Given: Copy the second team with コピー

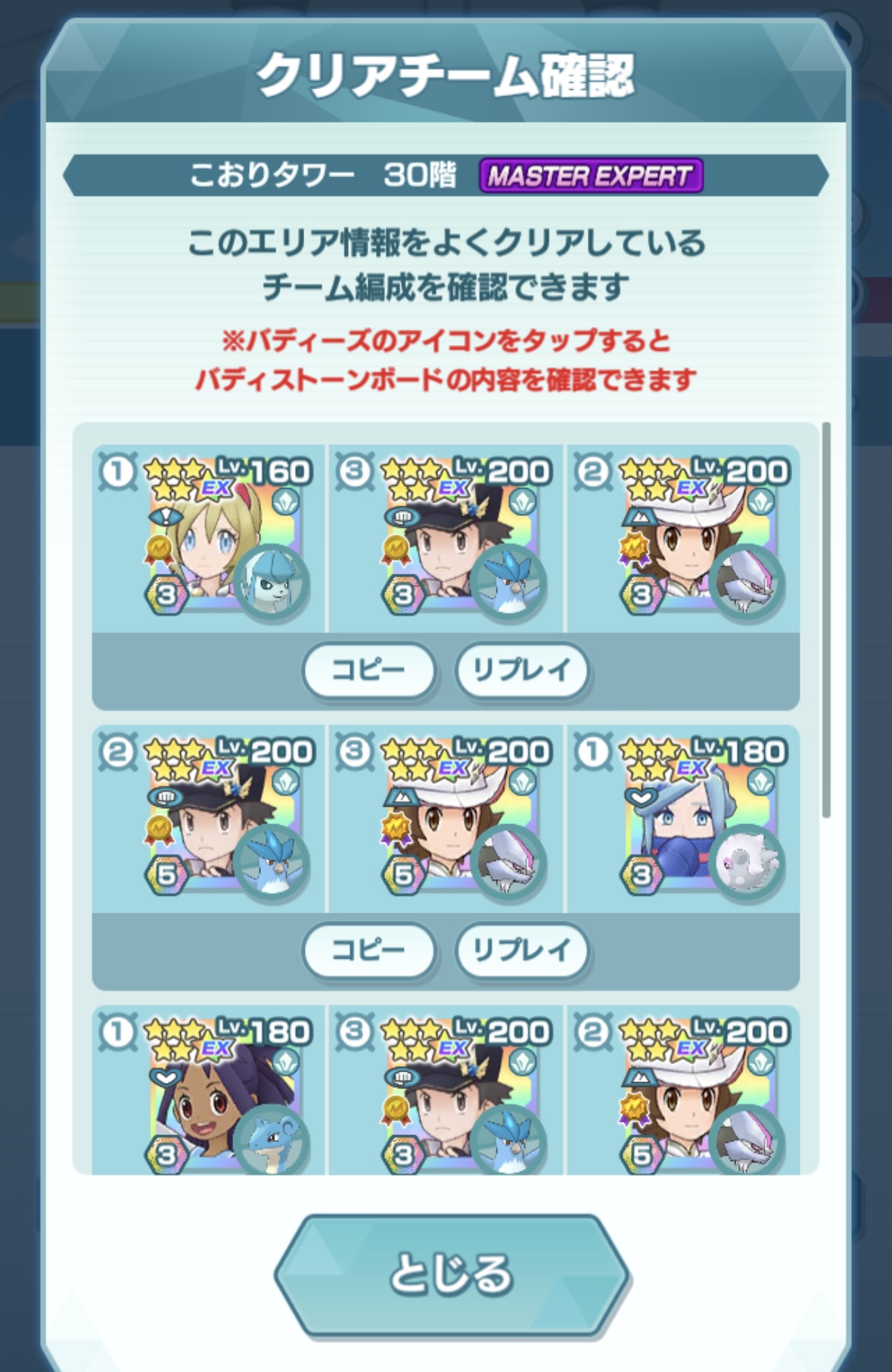Looking at the screenshot, I should pyautogui.click(x=368, y=950).
